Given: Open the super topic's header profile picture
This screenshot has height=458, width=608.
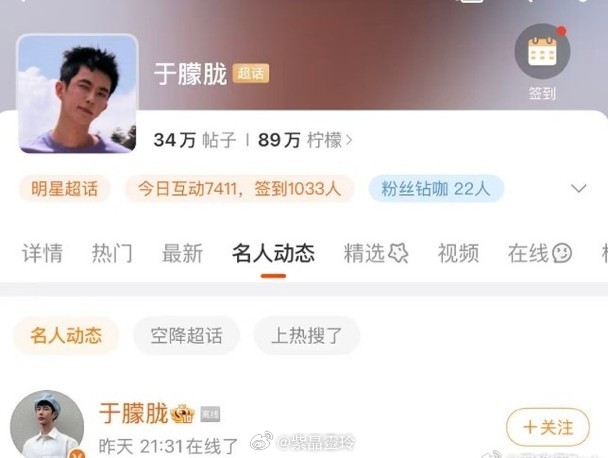Looking at the screenshot, I should [x=77, y=94].
